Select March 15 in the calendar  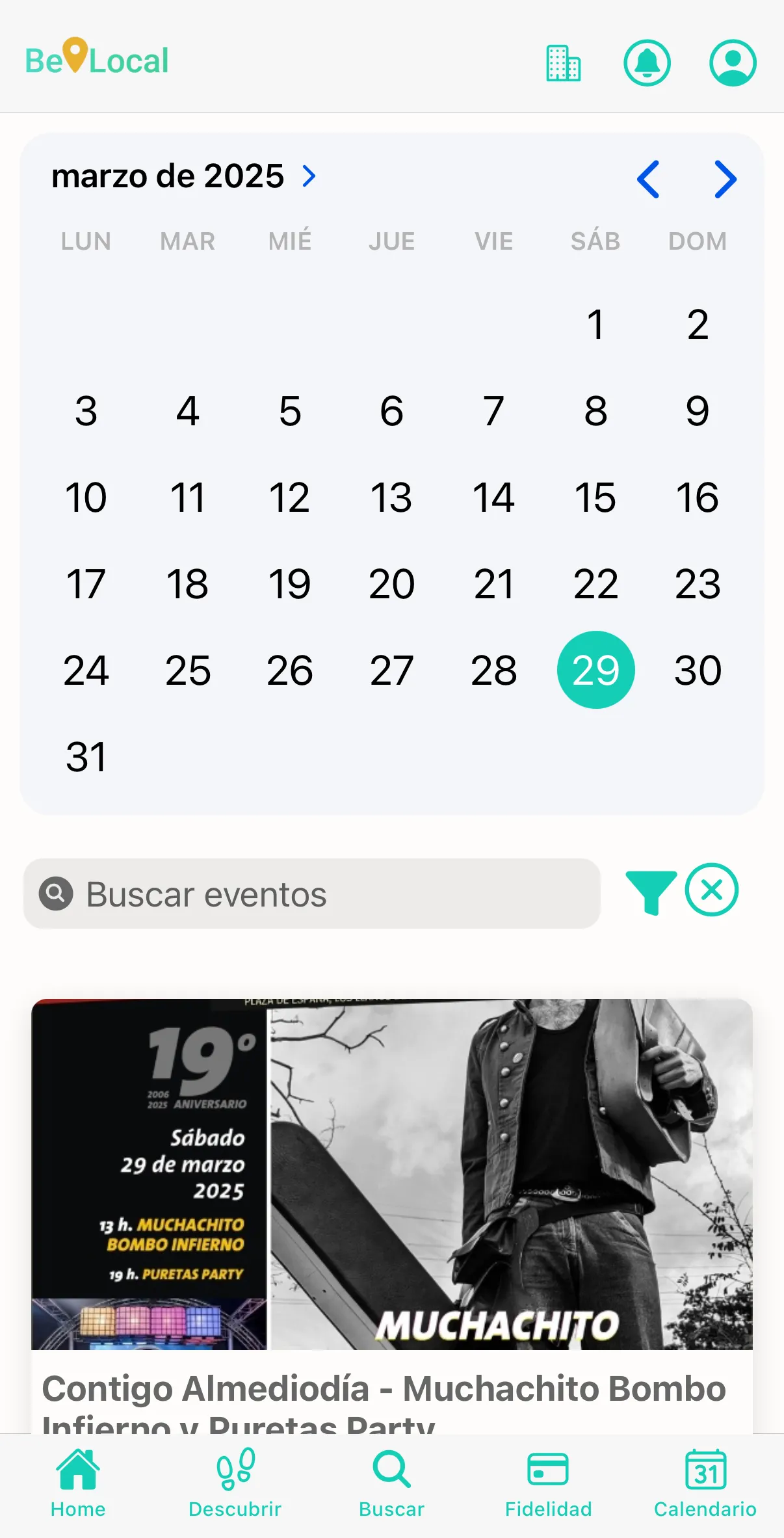tap(595, 497)
